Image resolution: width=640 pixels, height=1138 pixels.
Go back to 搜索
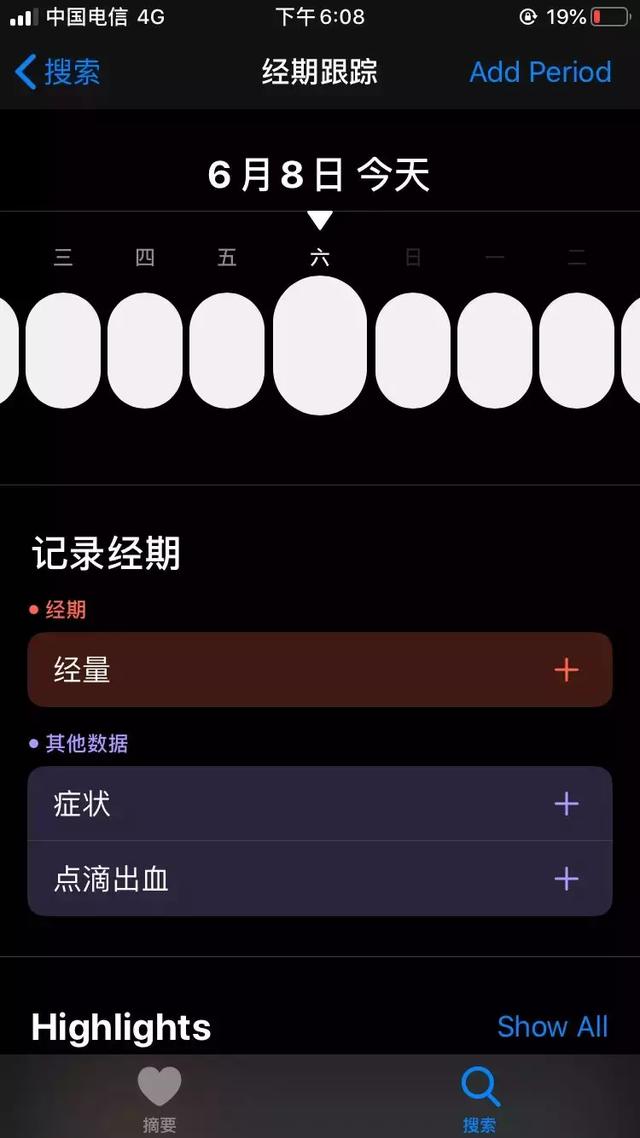(58, 72)
